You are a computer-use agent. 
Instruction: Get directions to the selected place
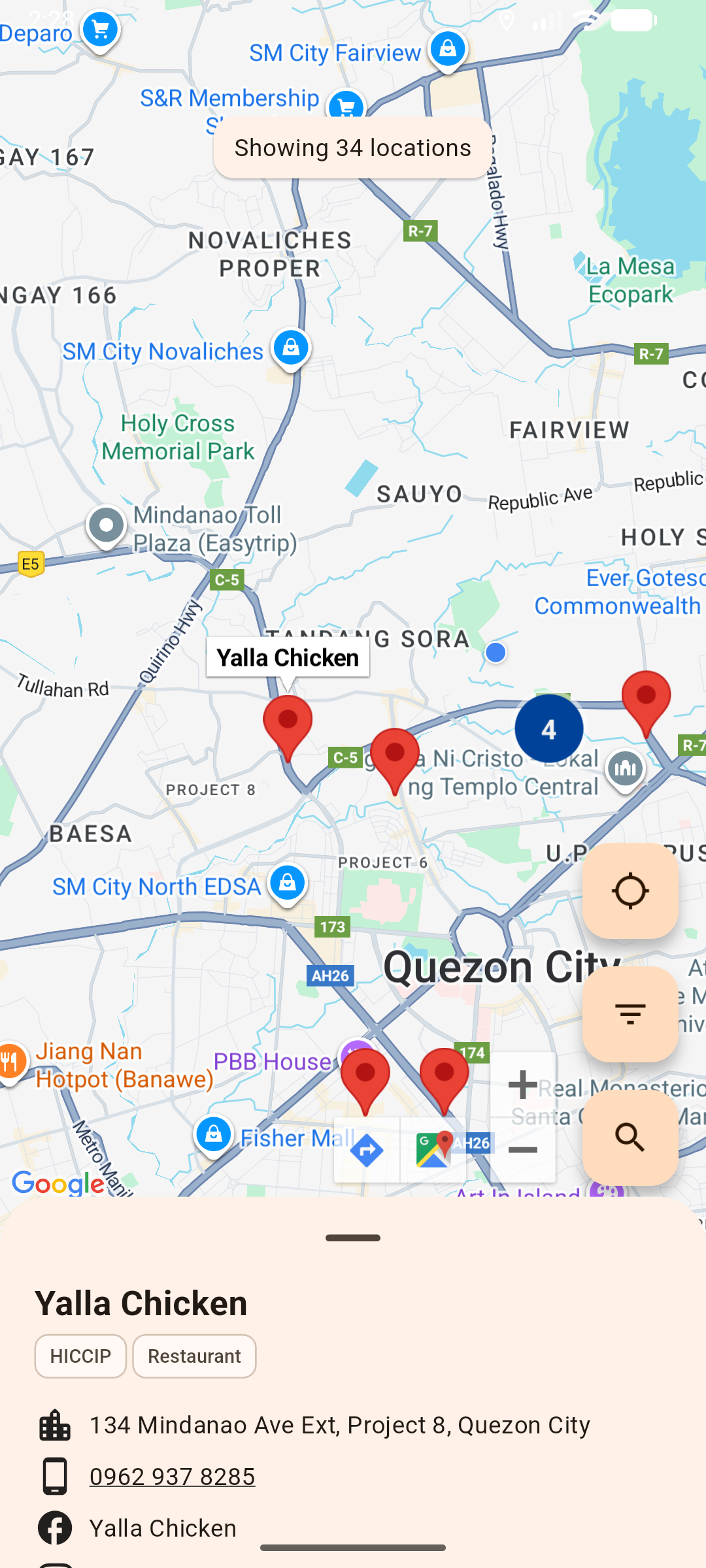(367, 1150)
